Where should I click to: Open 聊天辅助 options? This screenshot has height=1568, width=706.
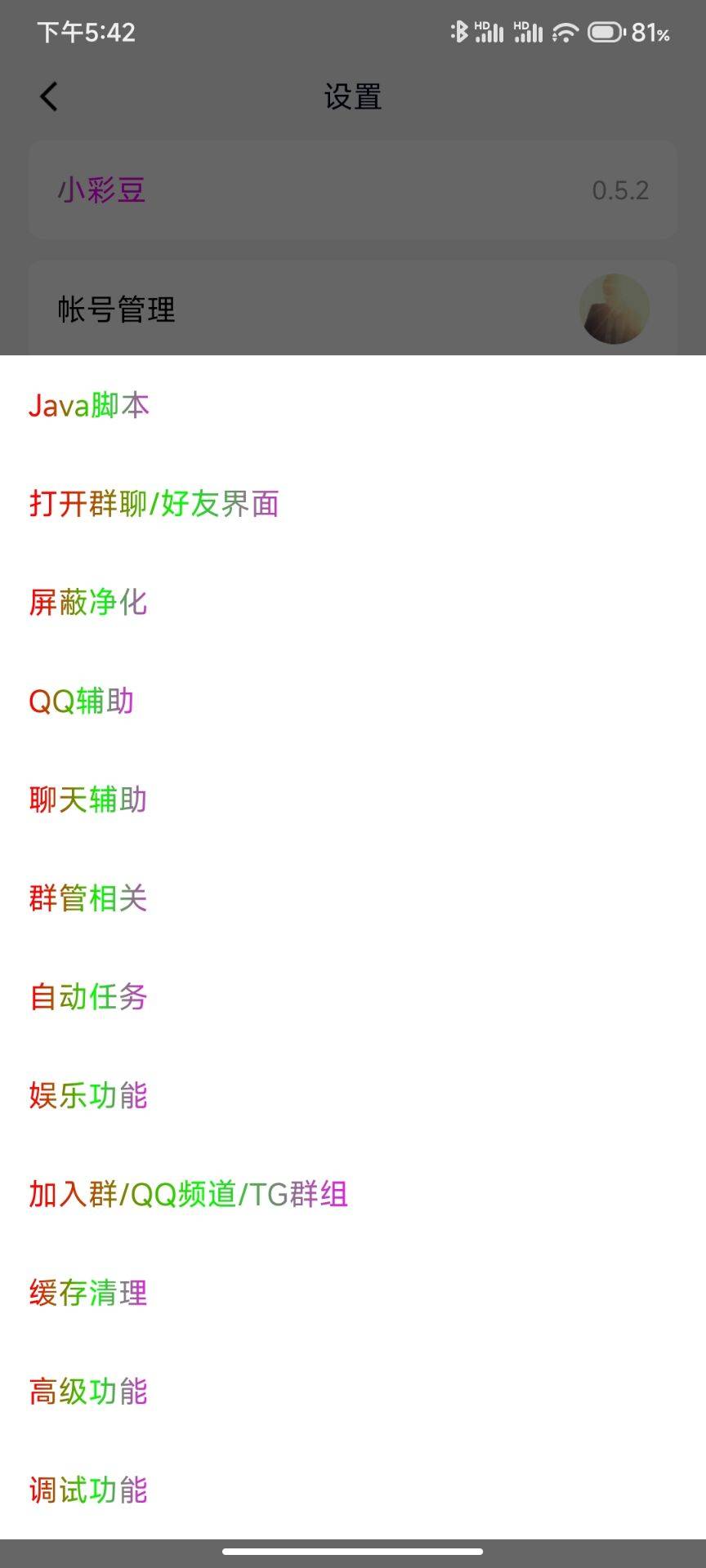pos(88,800)
